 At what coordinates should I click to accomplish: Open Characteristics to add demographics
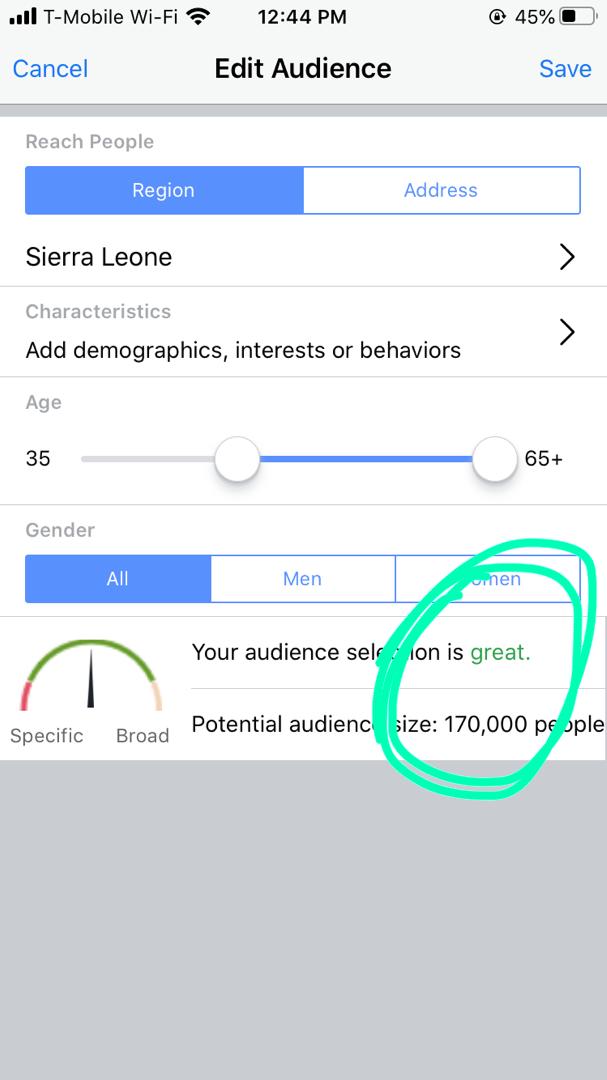(x=300, y=333)
